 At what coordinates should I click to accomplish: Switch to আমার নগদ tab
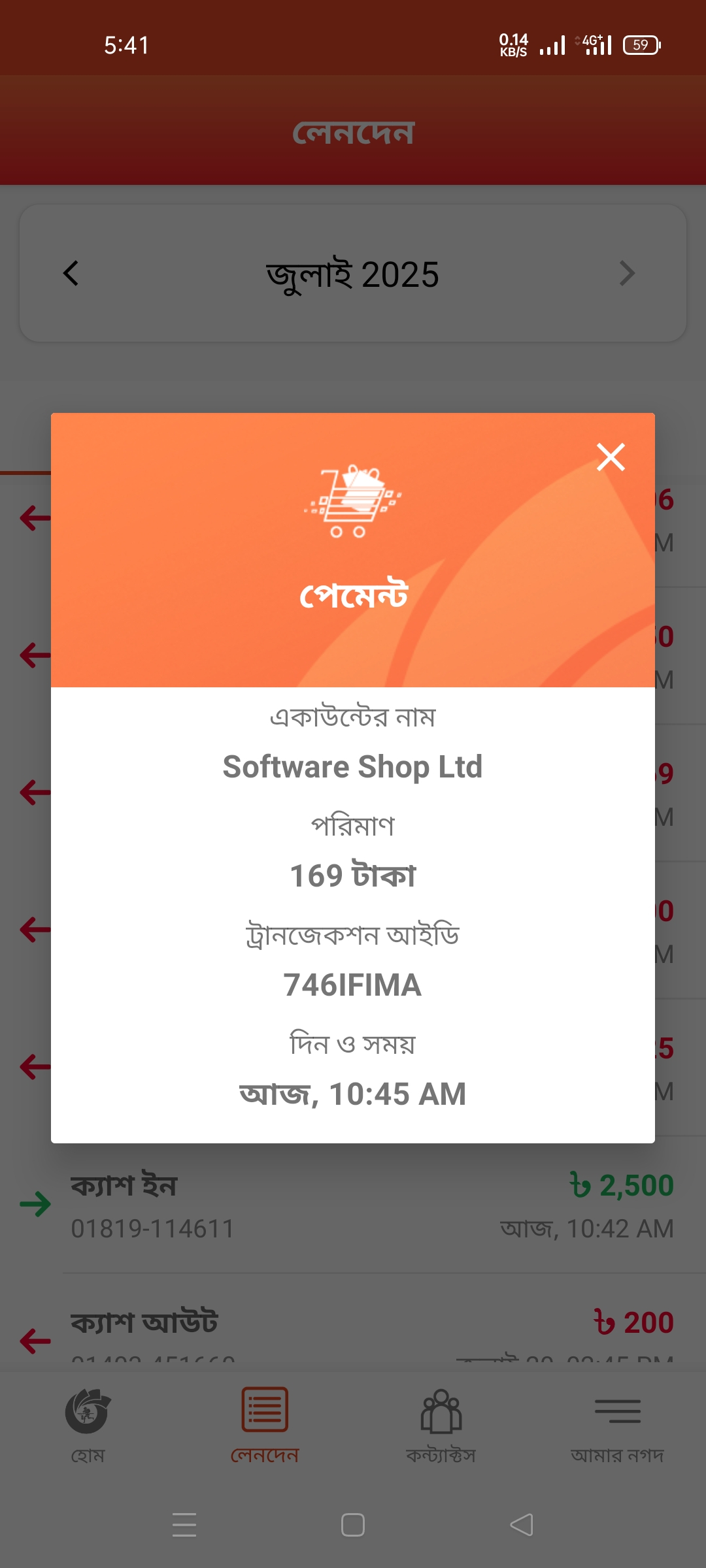(x=617, y=1426)
